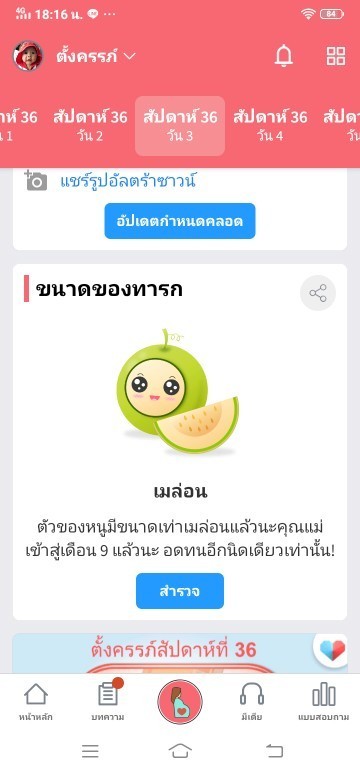
Task: Tap the profile avatar photo
Action: [x=28, y=56]
